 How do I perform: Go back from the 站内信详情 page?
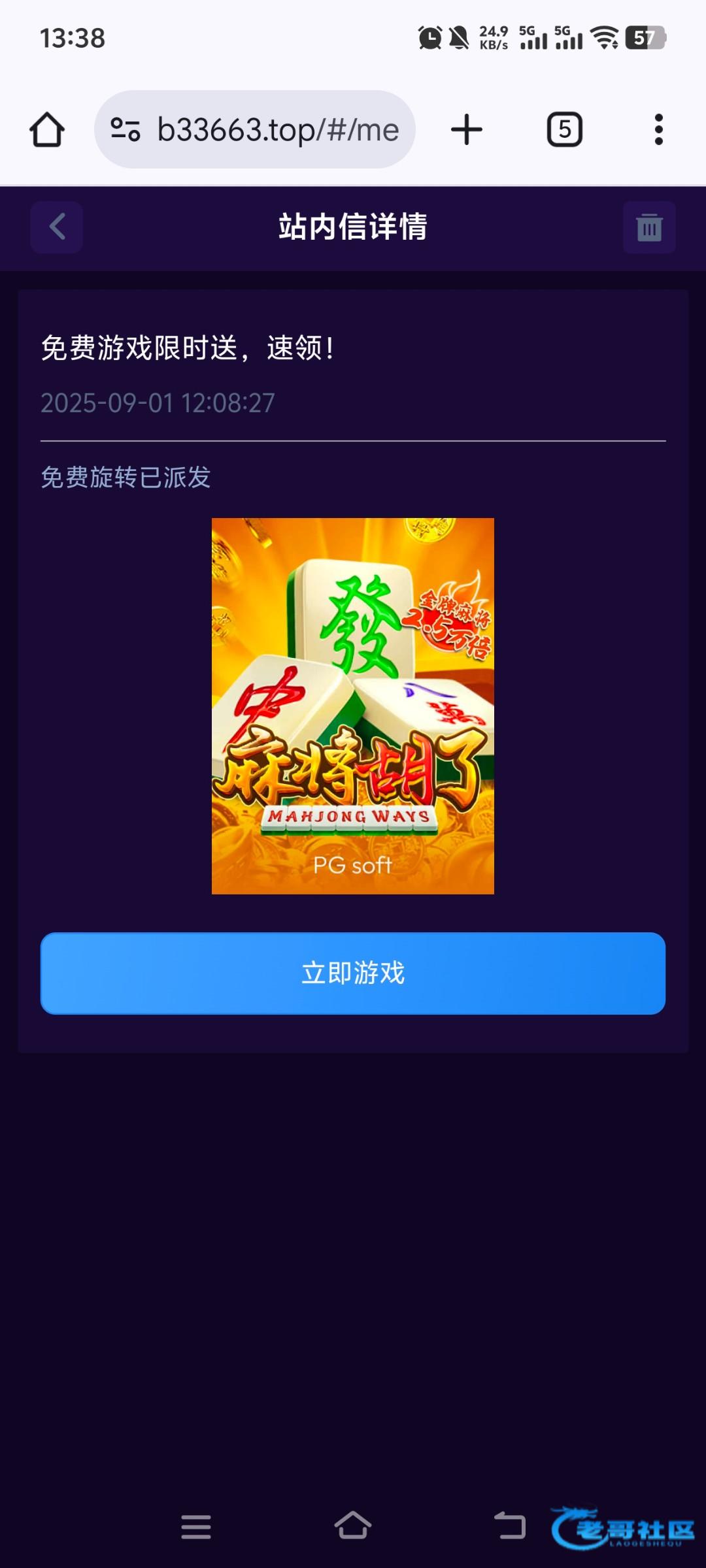point(56,227)
